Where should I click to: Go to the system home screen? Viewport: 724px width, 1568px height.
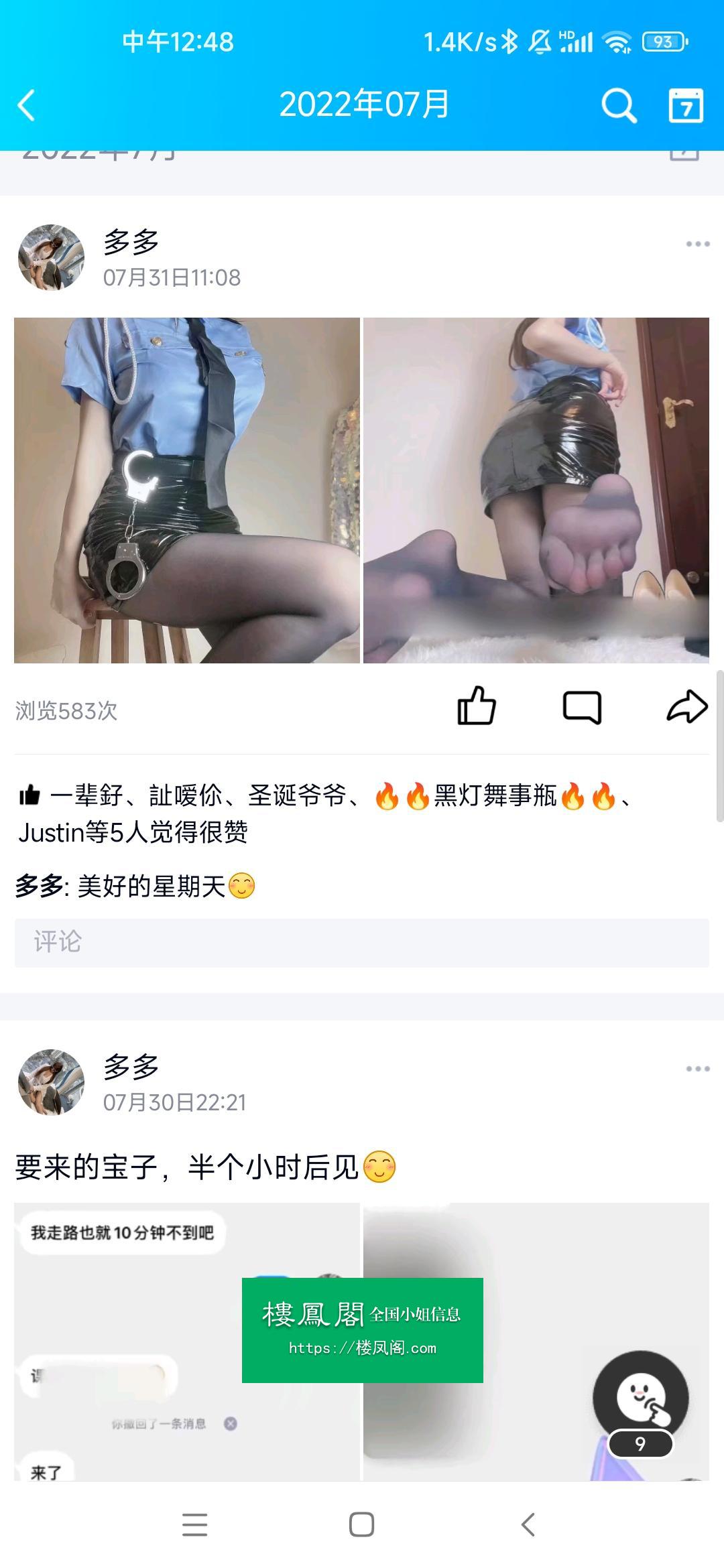pyautogui.click(x=361, y=1524)
